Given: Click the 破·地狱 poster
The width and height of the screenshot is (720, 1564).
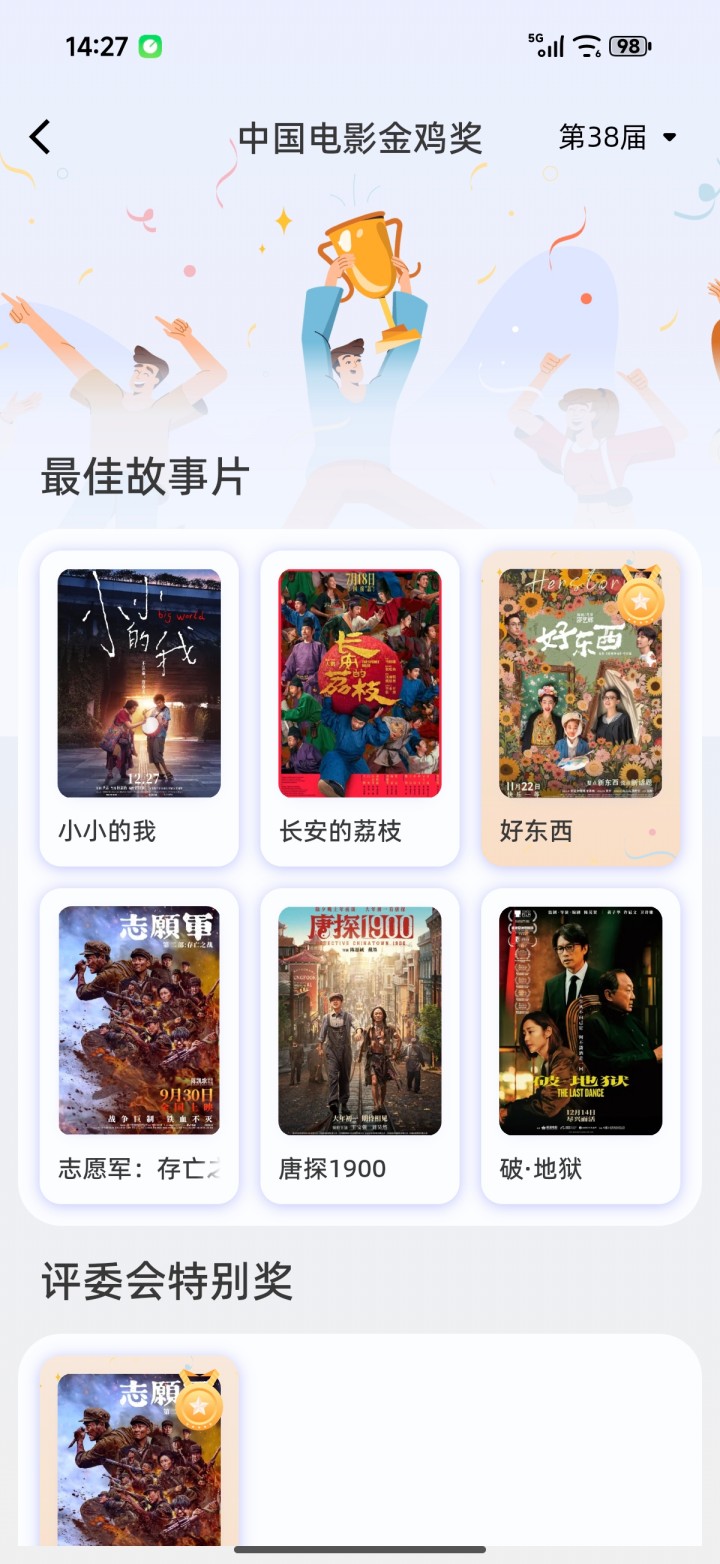Looking at the screenshot, I should 582,1021.
